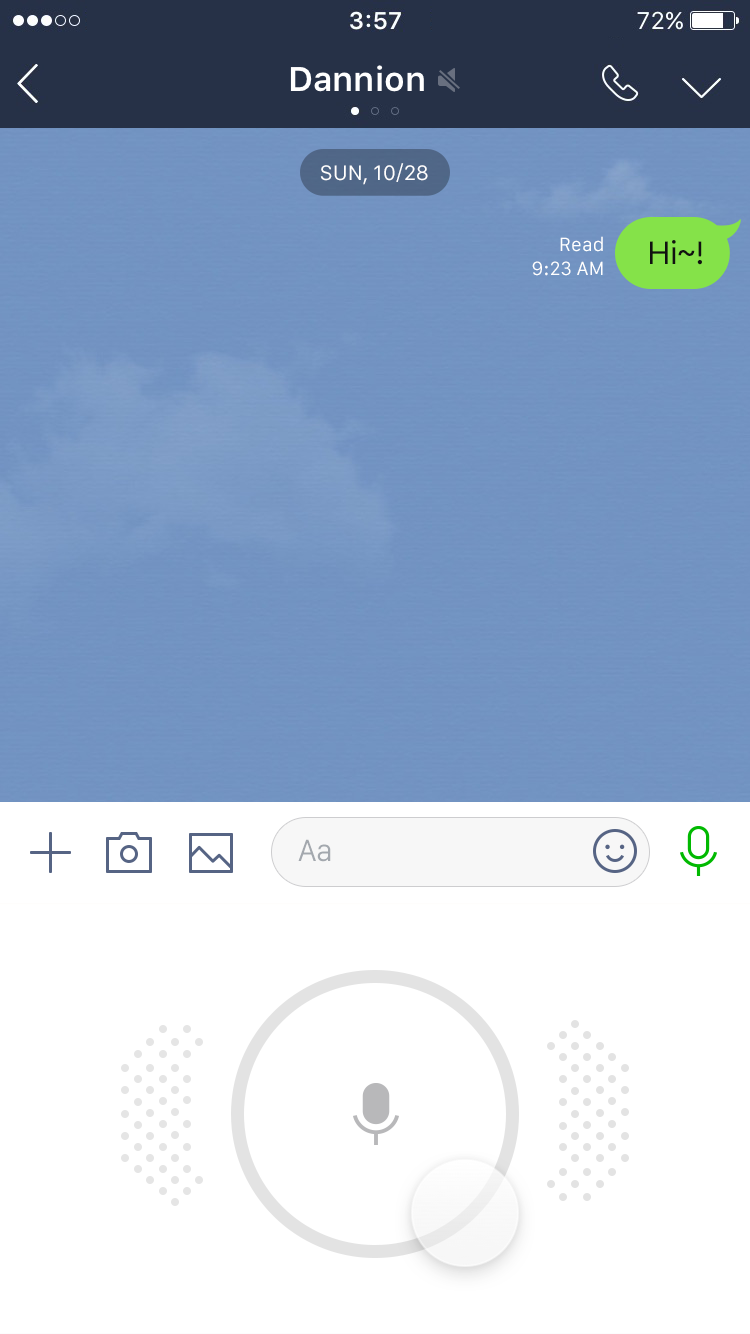The image size is (750, 1334).
Task: Open the emoji and sticker picker
Action: click(x=614, y=852)
